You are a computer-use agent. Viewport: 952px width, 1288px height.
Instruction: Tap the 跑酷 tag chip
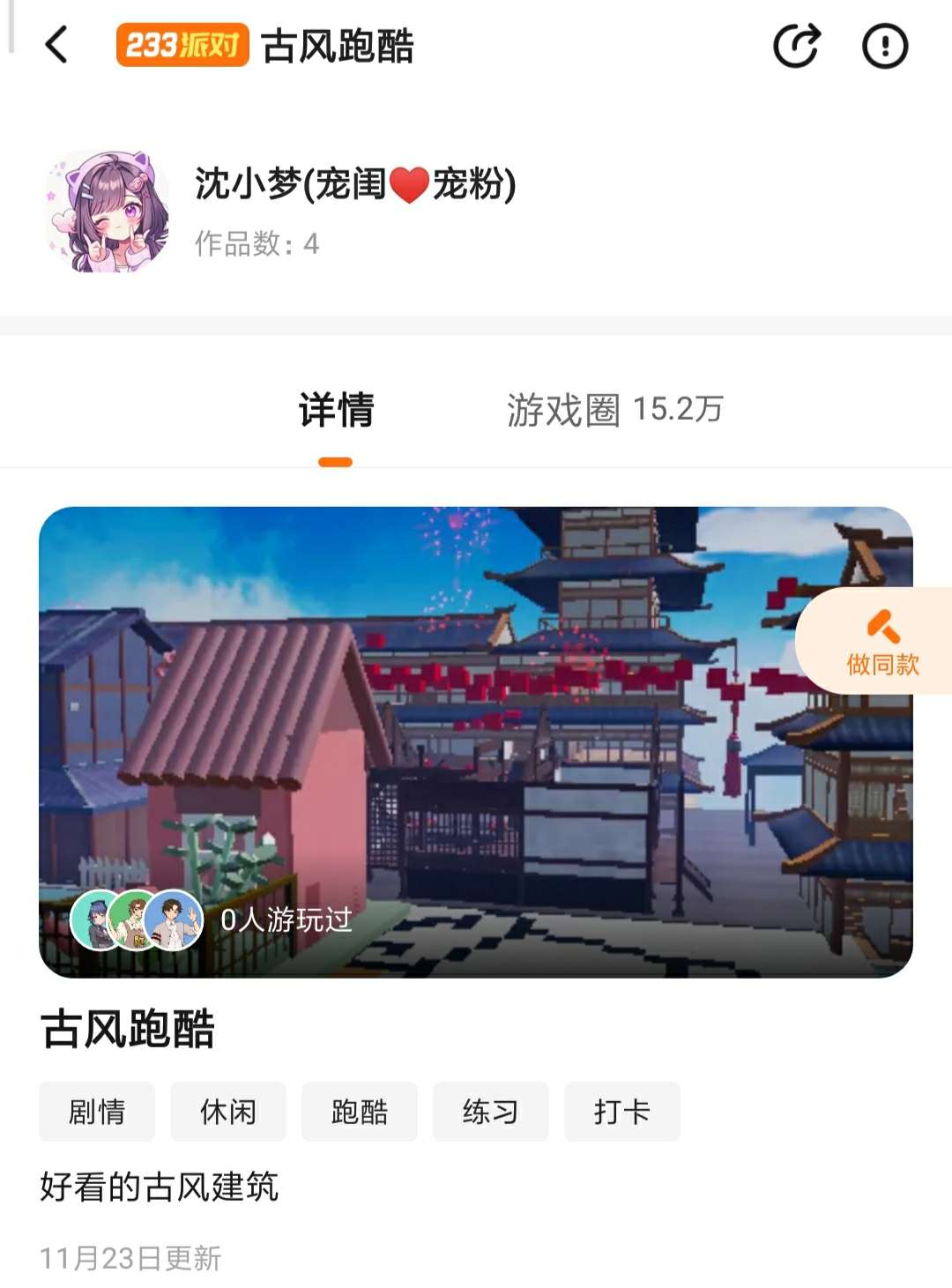coord(360,1112)
